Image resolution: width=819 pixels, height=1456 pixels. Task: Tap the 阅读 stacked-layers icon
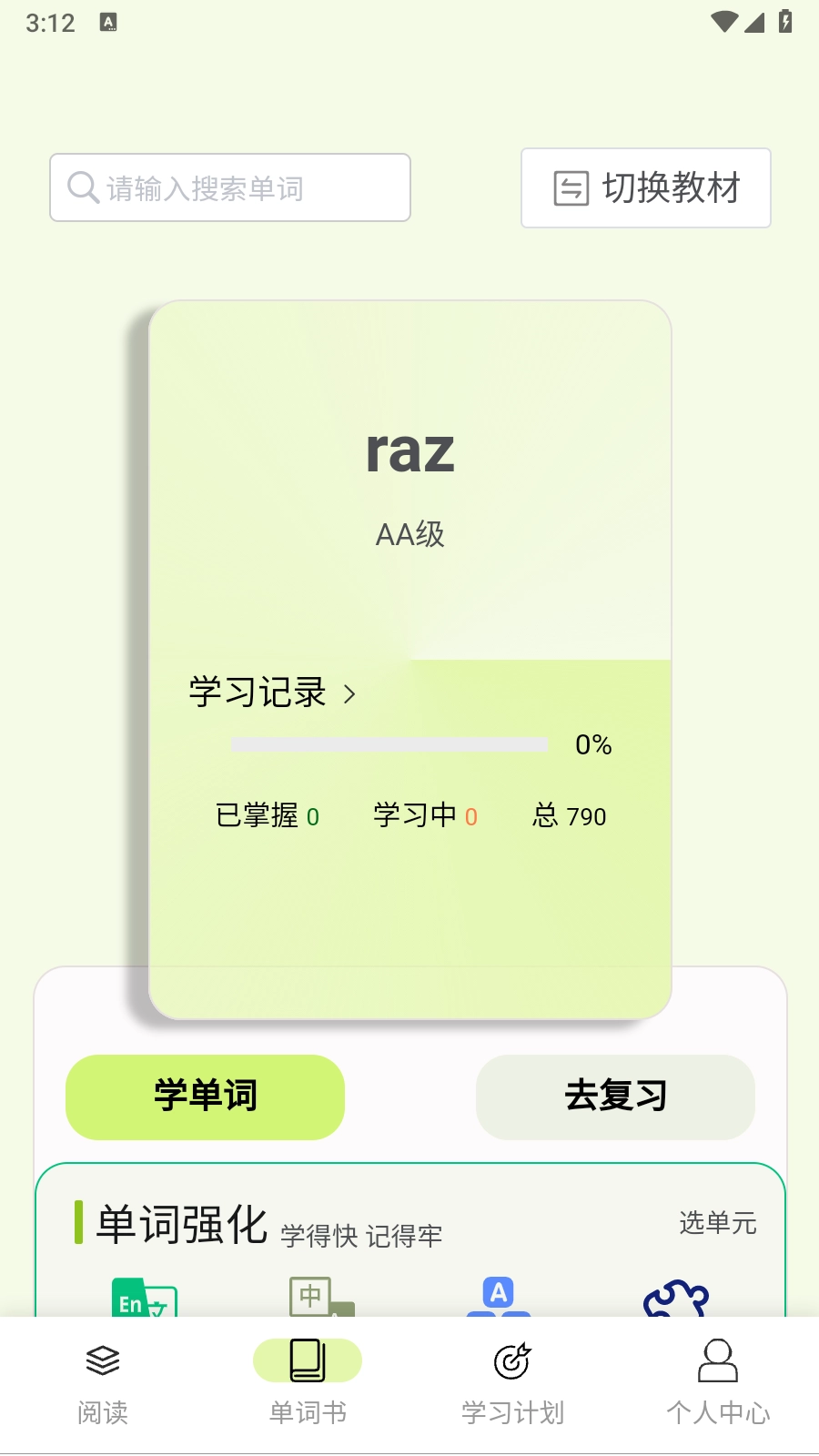tap(102, 1360)
